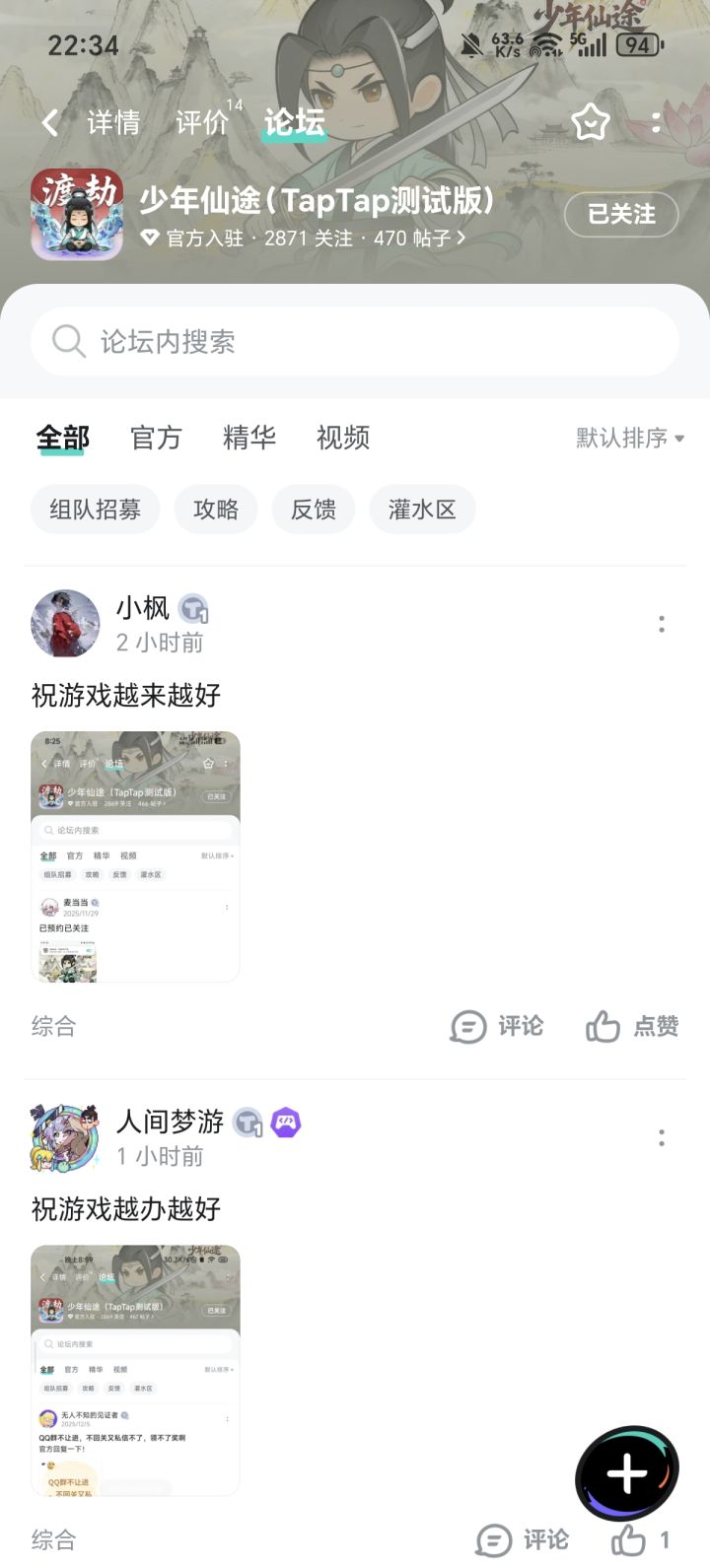
Task: Filter by 反馈 chip
Action: point(314,510)
